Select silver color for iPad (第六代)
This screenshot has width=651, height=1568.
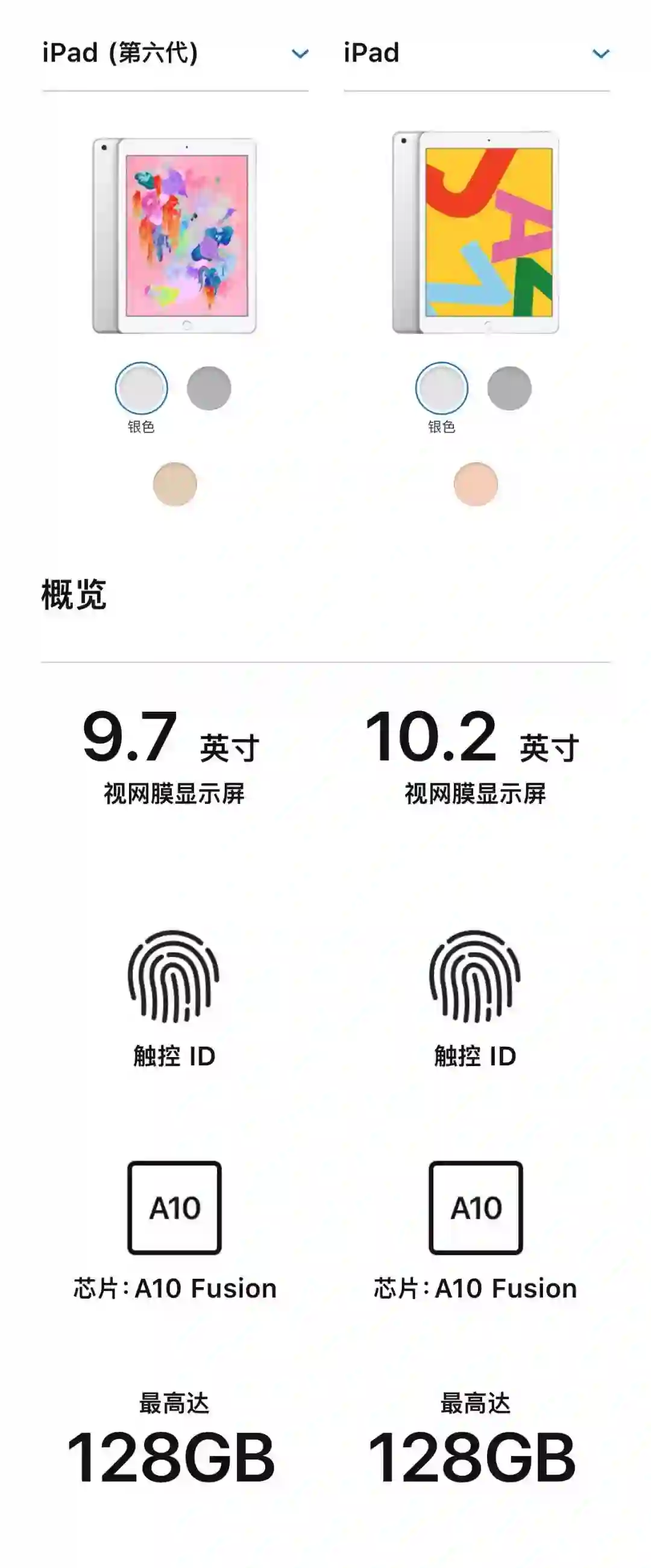point(141,388)
